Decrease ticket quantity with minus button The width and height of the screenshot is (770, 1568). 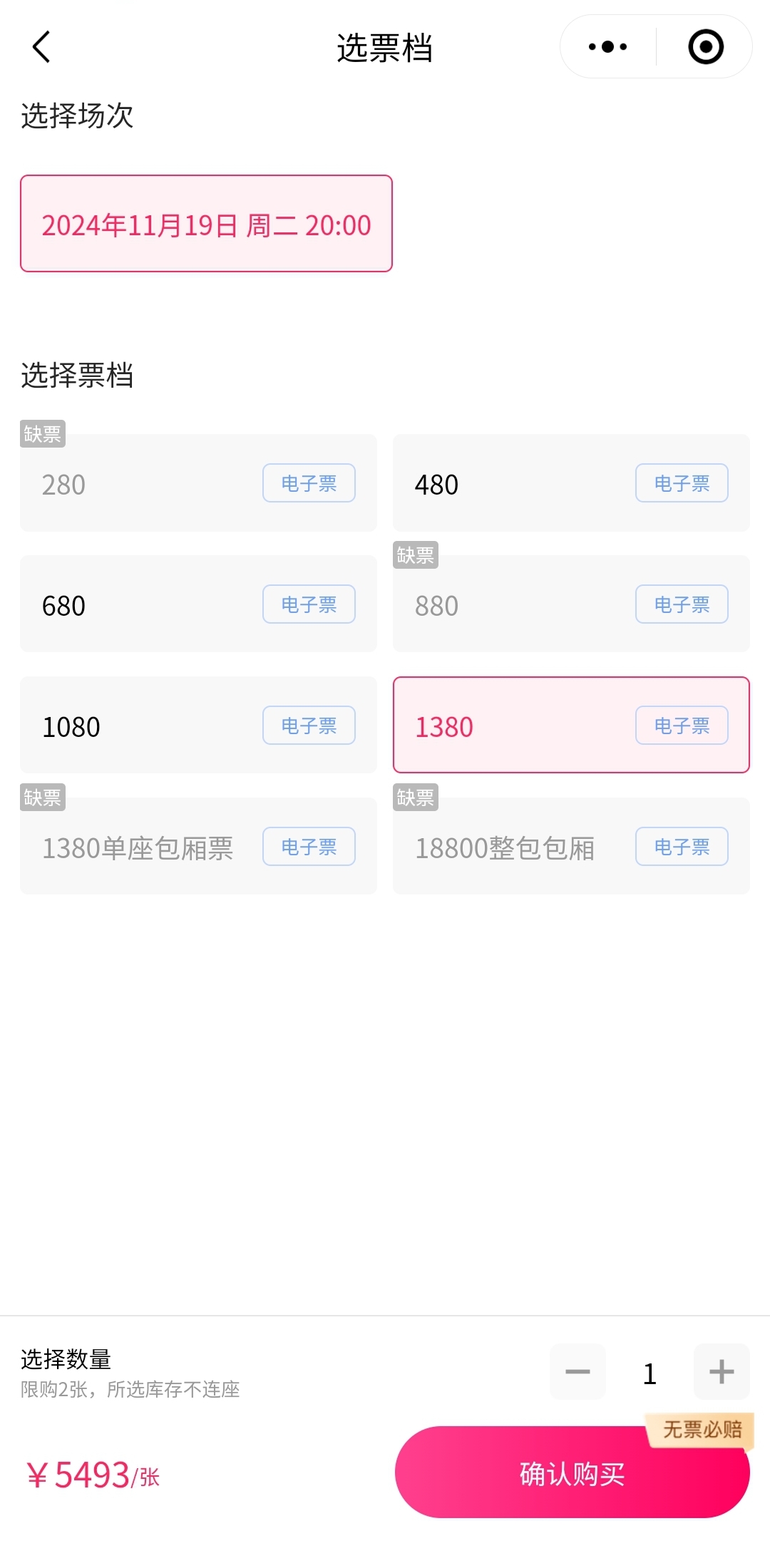point(577,1371)
